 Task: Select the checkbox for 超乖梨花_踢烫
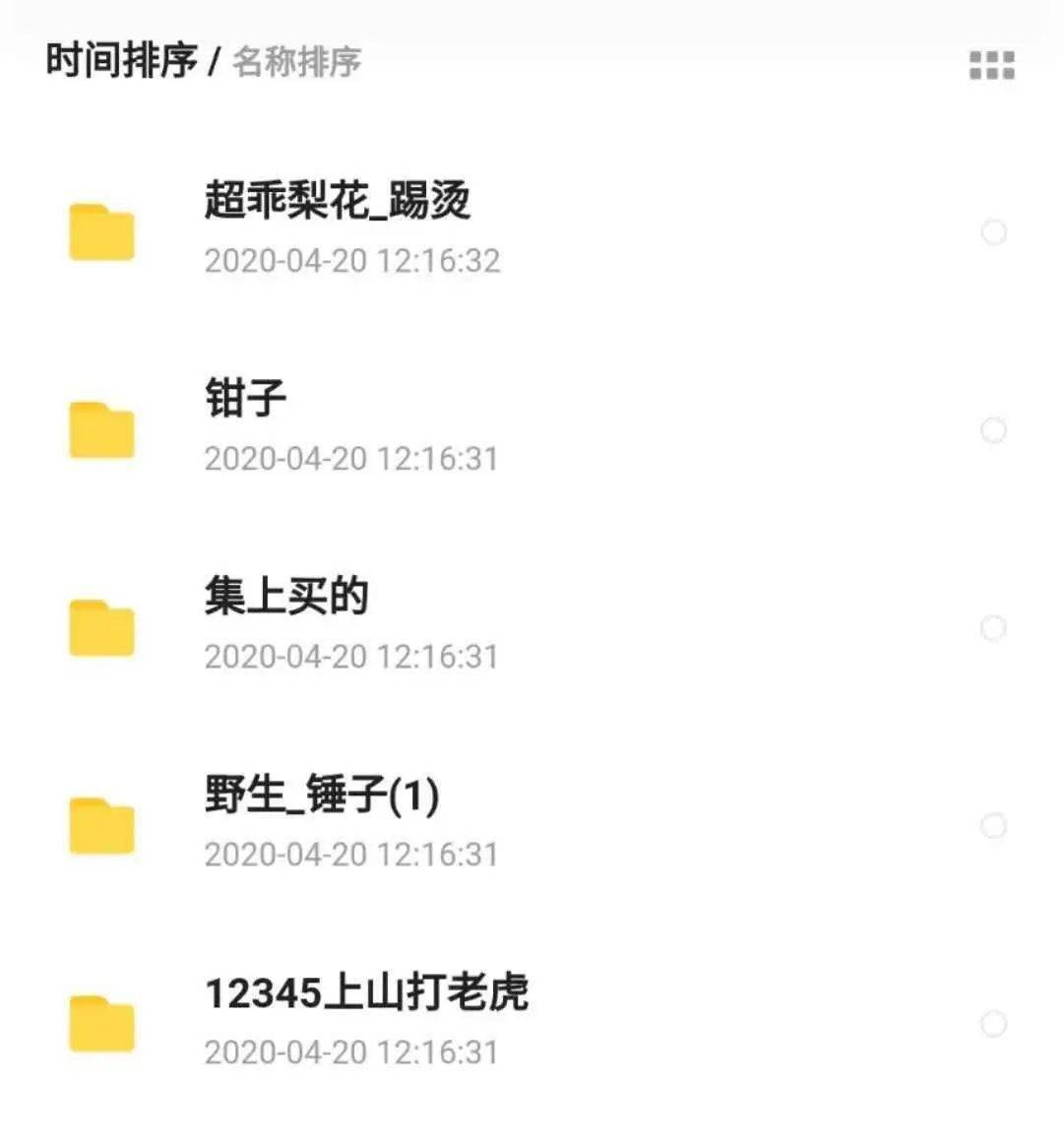[991, 233]
